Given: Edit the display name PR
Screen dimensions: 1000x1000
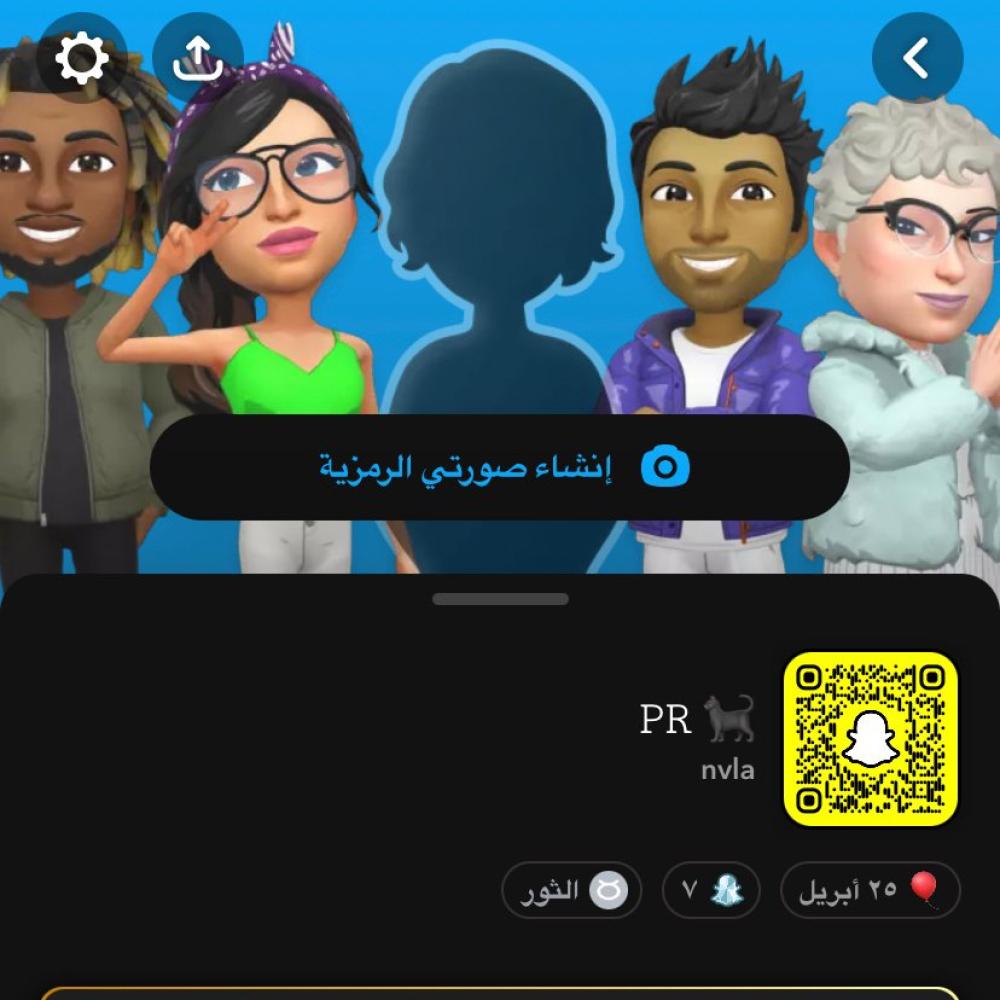Looking at the screenshot, I should point(668,720).
